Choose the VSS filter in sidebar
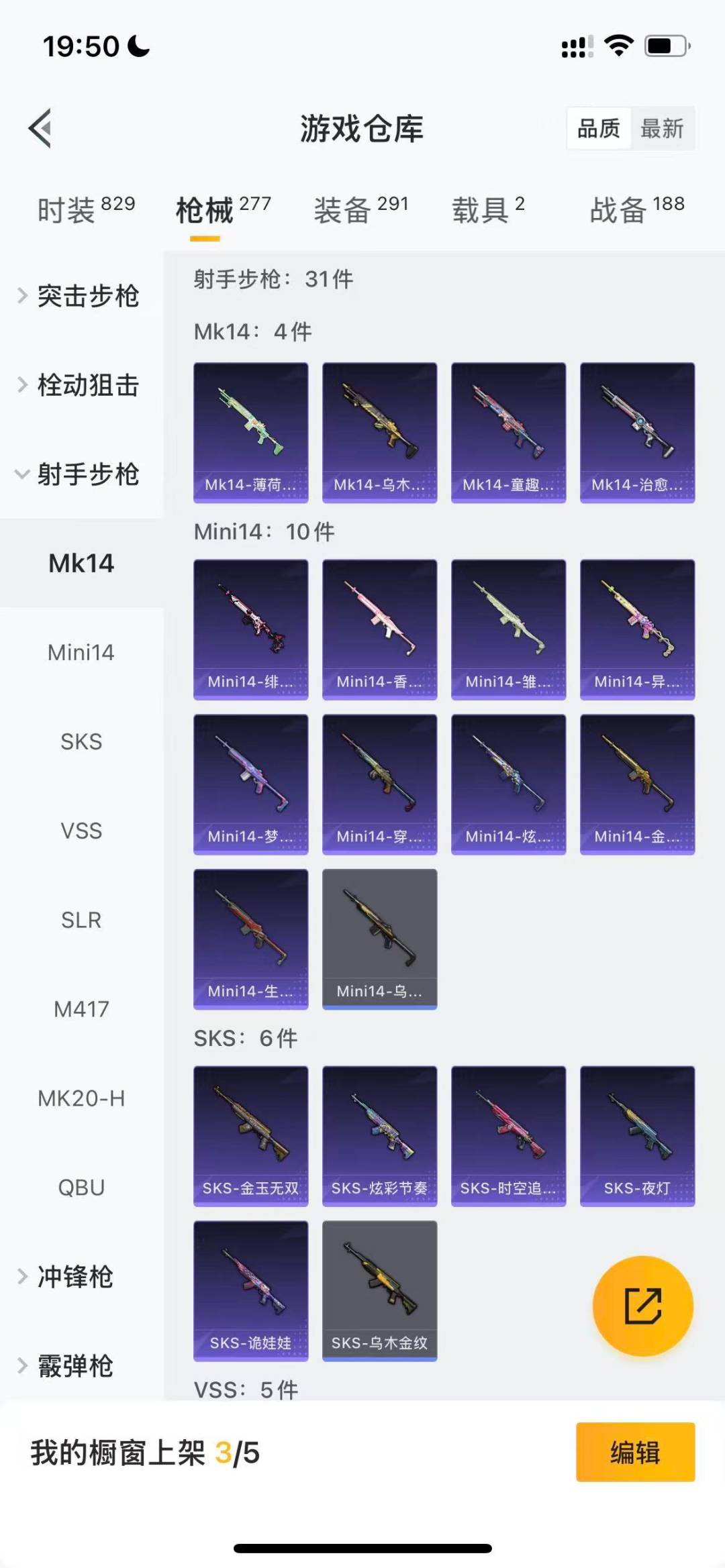This screenshot has height=1568, width=725. [x=82, y=831]
